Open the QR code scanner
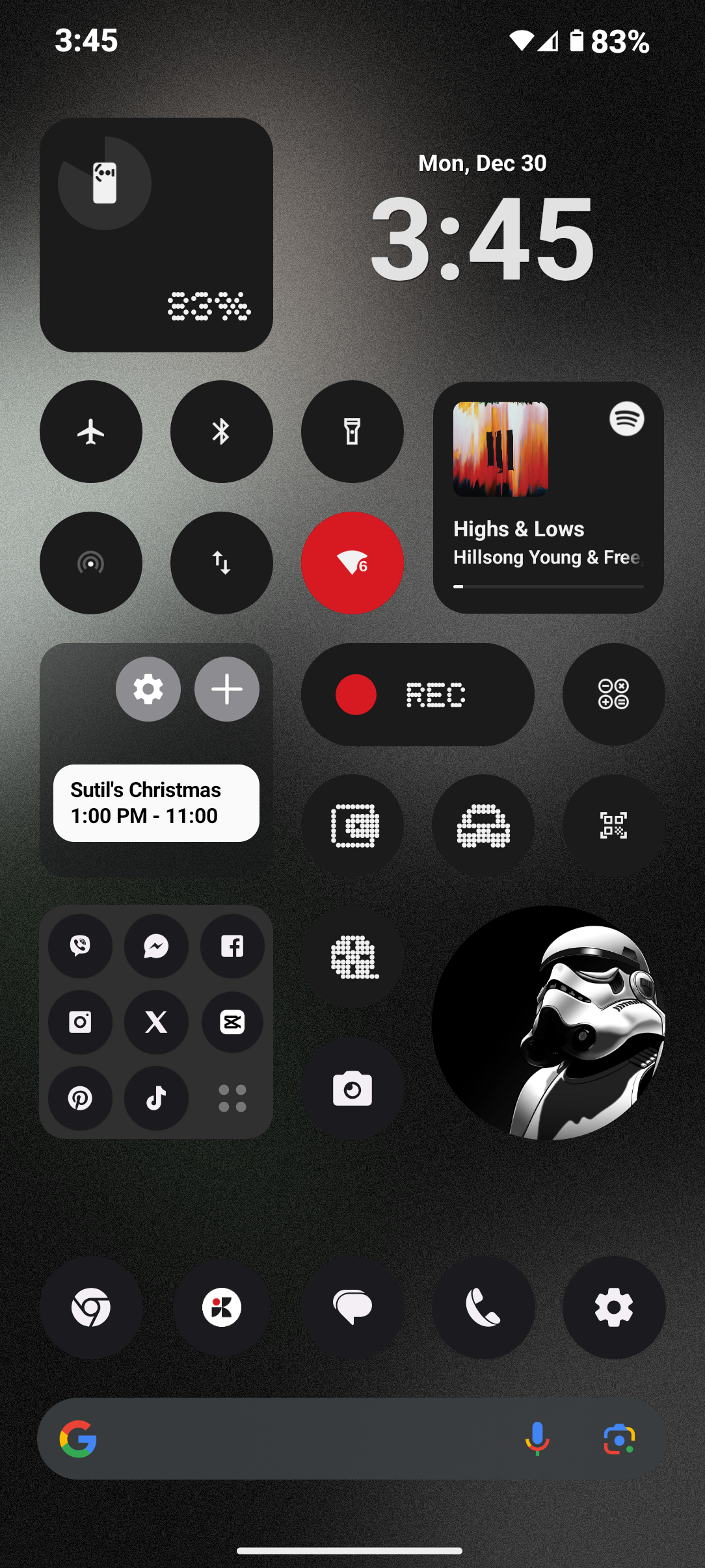This screenshot has height=1568, width=705. tap(613, 826)
